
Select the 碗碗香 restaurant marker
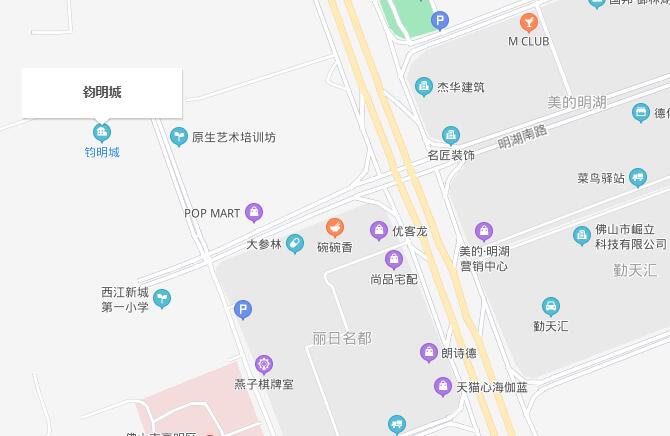pos(335,228)
